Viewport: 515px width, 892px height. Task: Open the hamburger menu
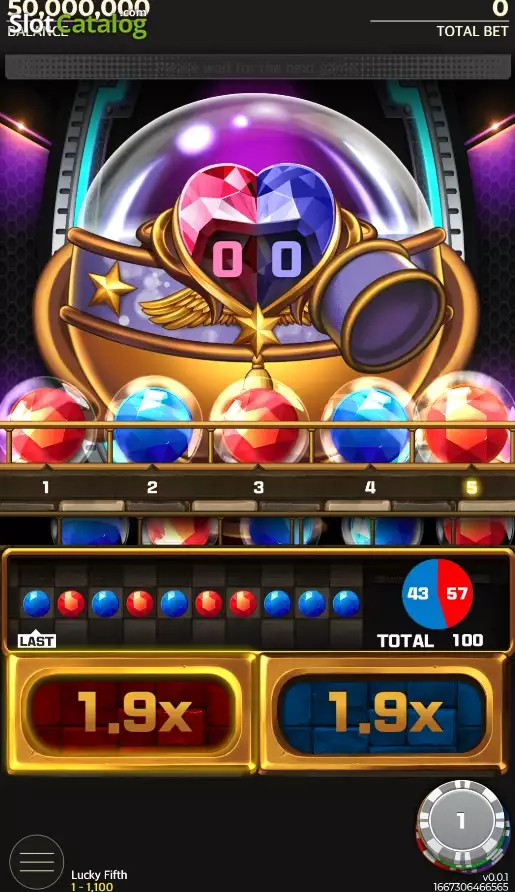click(x=37, y=862)
